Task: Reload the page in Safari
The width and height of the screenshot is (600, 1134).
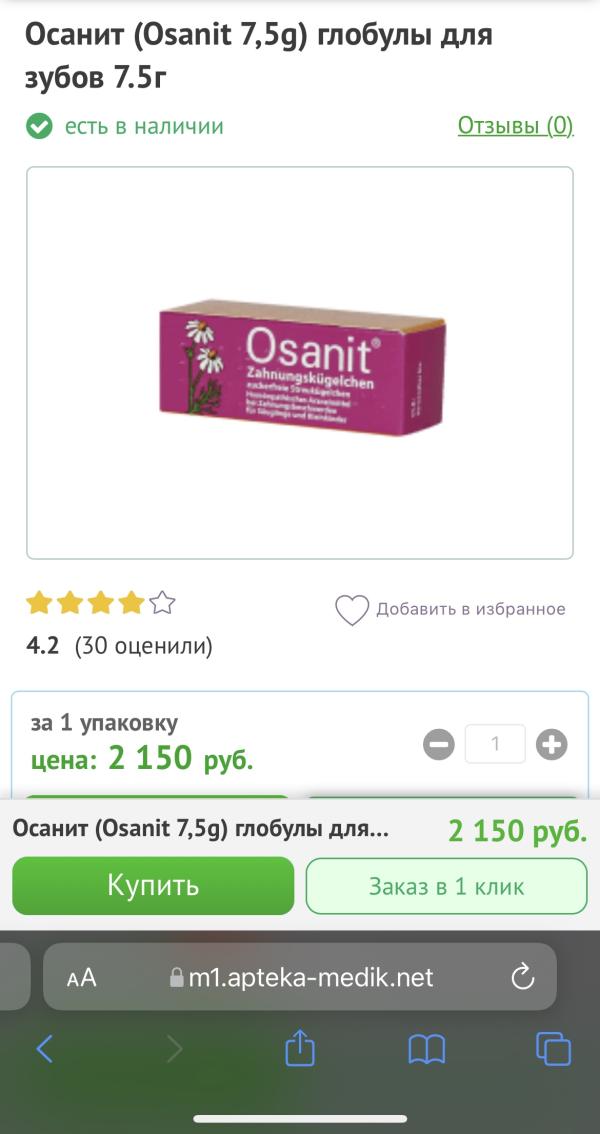Action: (x=522, y=978)
